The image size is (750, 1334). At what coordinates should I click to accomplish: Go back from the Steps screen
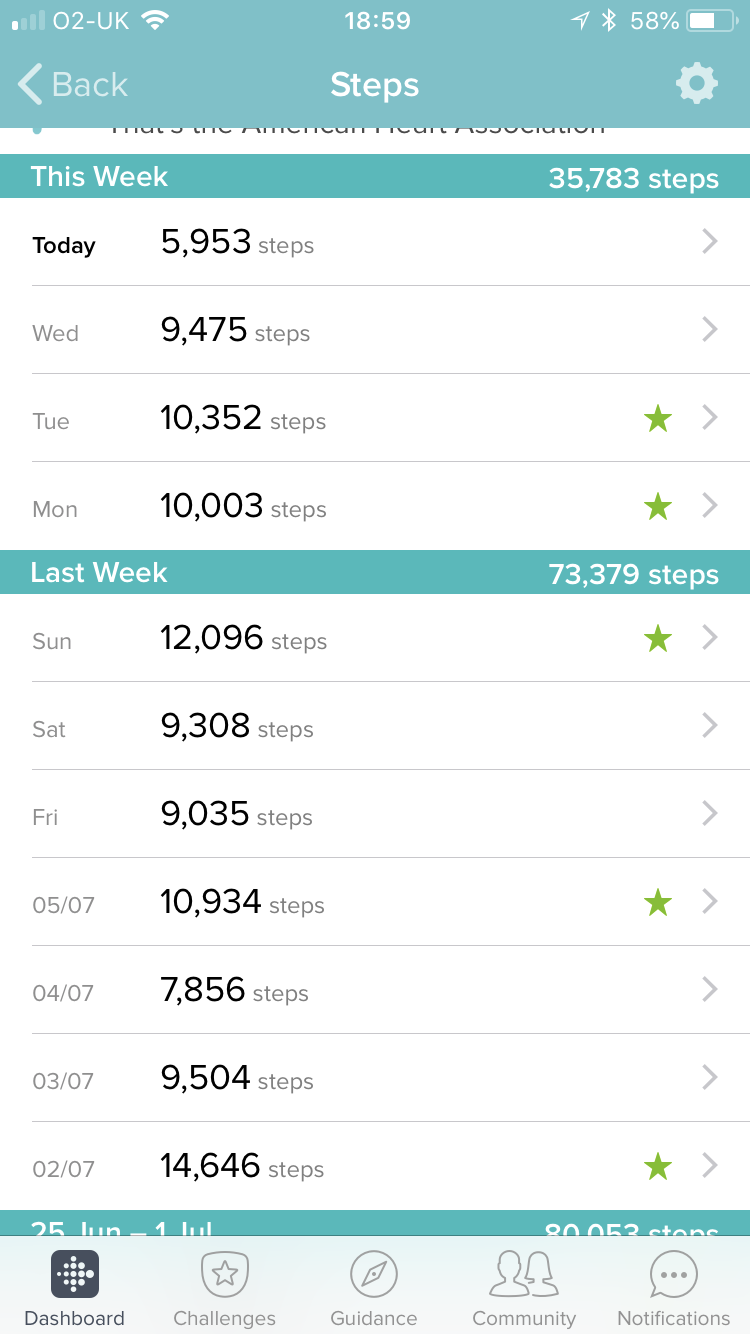click(x=73, y=85)
